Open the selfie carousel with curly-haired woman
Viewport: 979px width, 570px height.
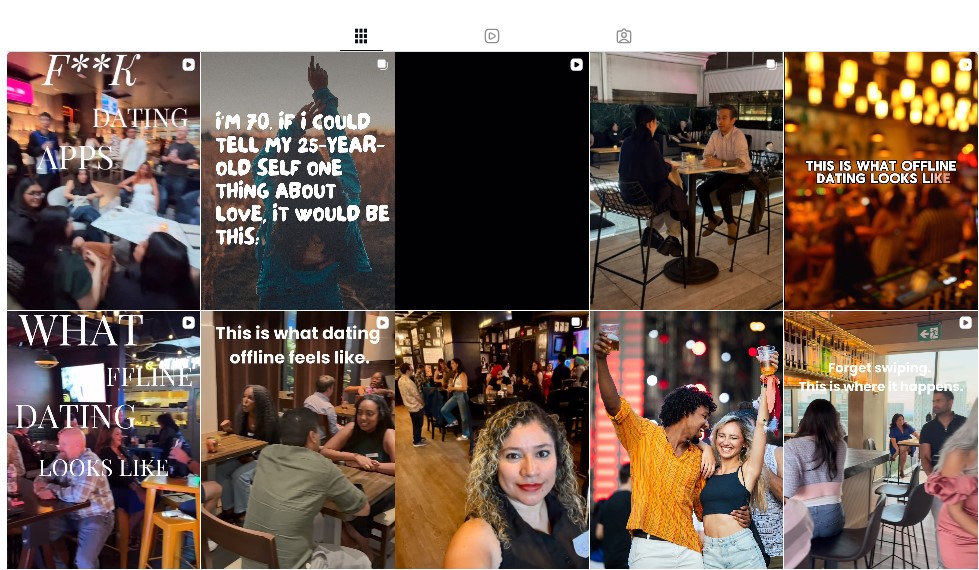click(x=492, y=440)
